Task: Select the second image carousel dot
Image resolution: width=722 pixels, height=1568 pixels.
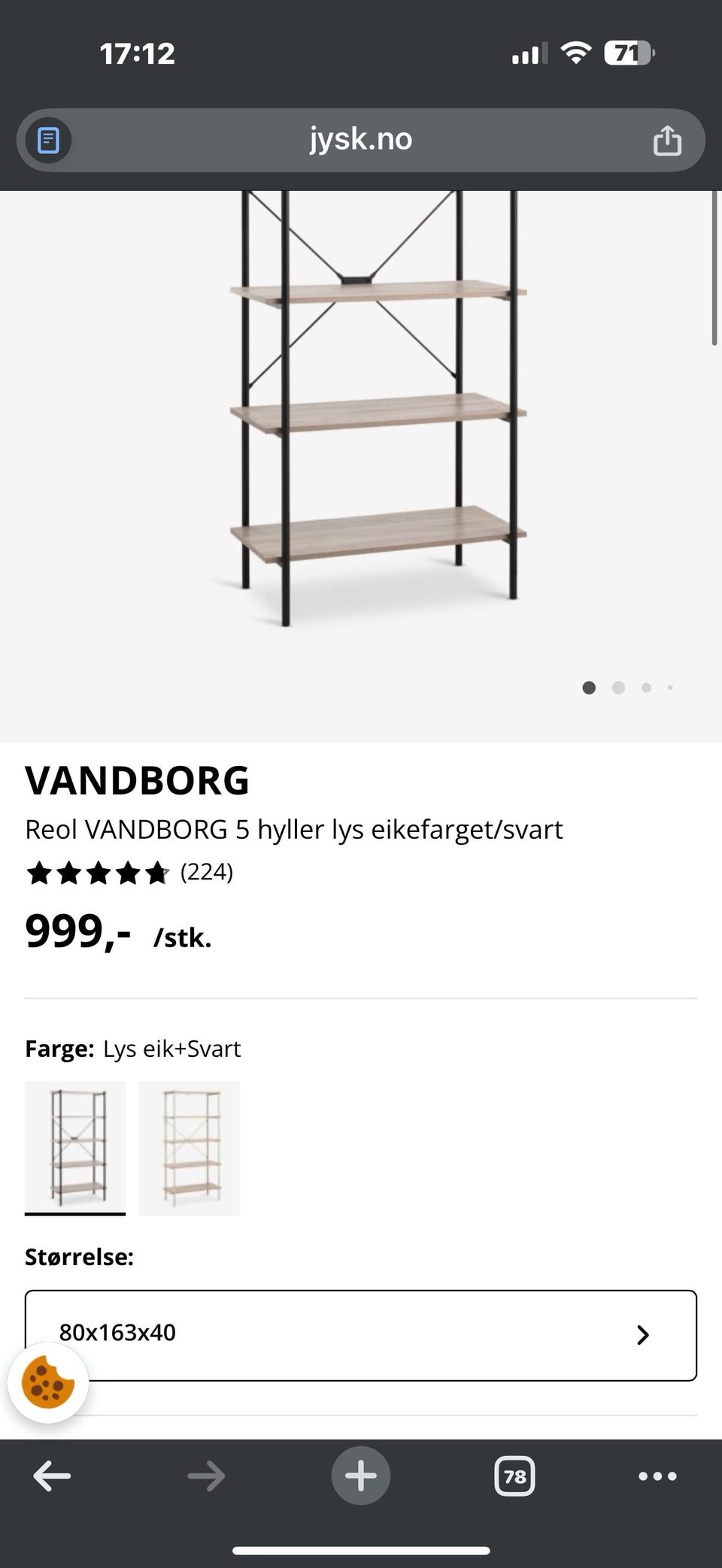Action: pos(617,687)
